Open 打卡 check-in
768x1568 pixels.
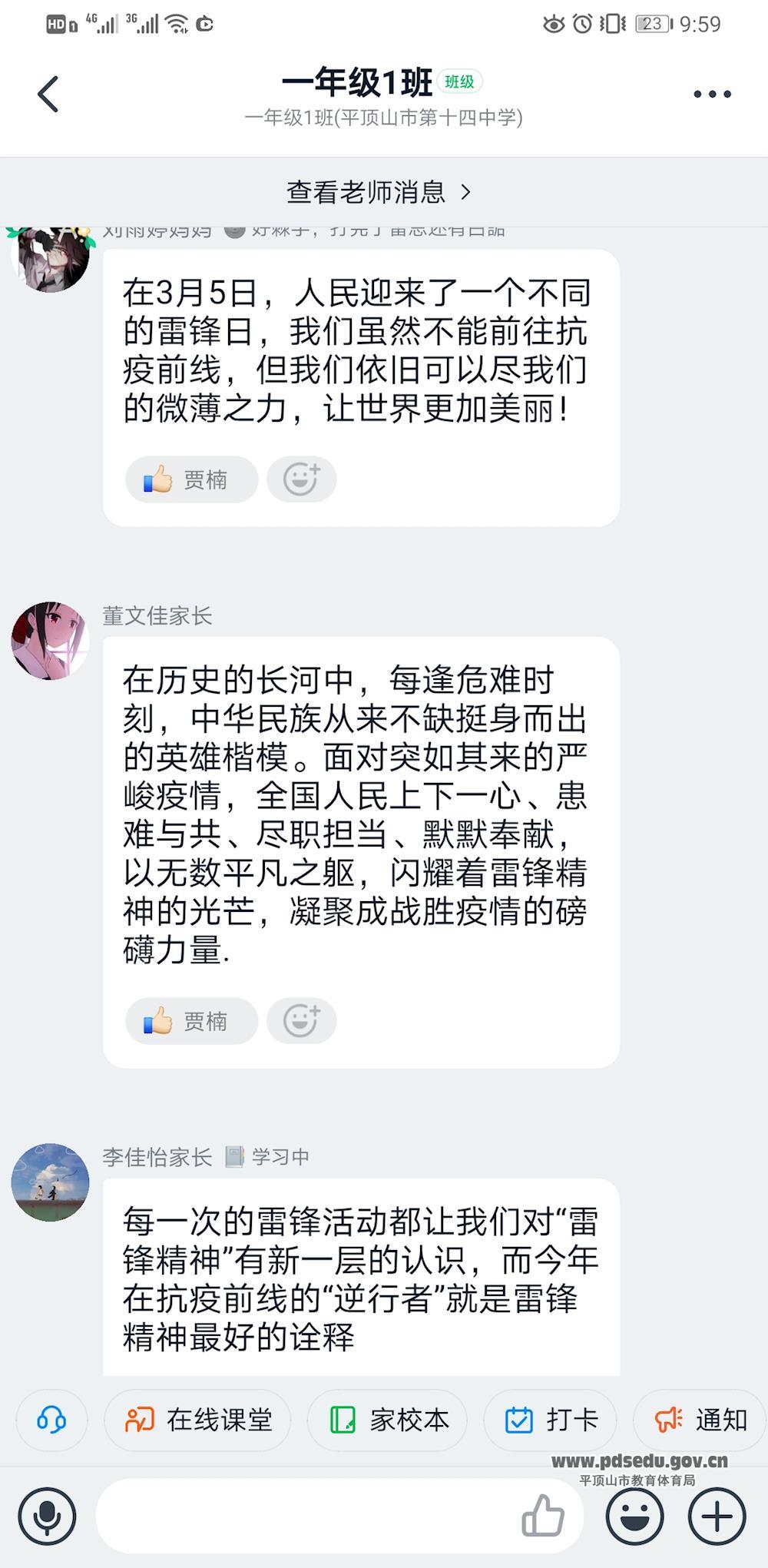[x=550, y=1420]
